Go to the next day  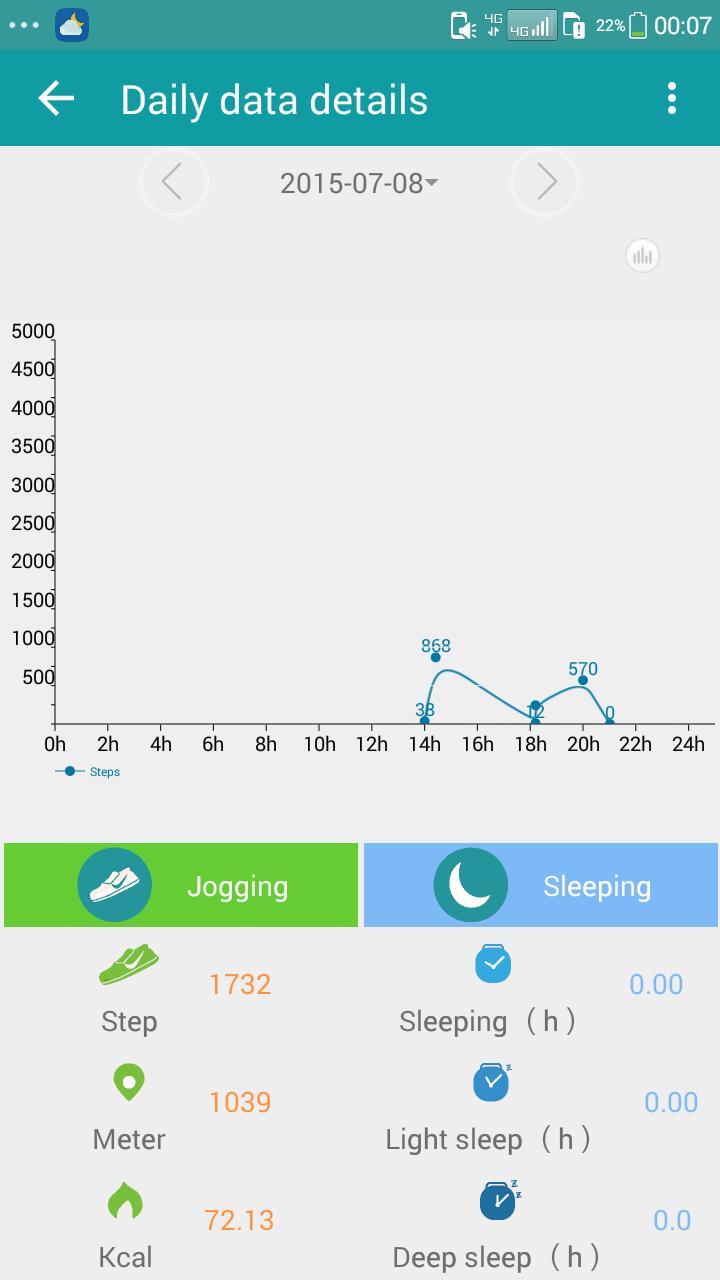tap(545, 182)
